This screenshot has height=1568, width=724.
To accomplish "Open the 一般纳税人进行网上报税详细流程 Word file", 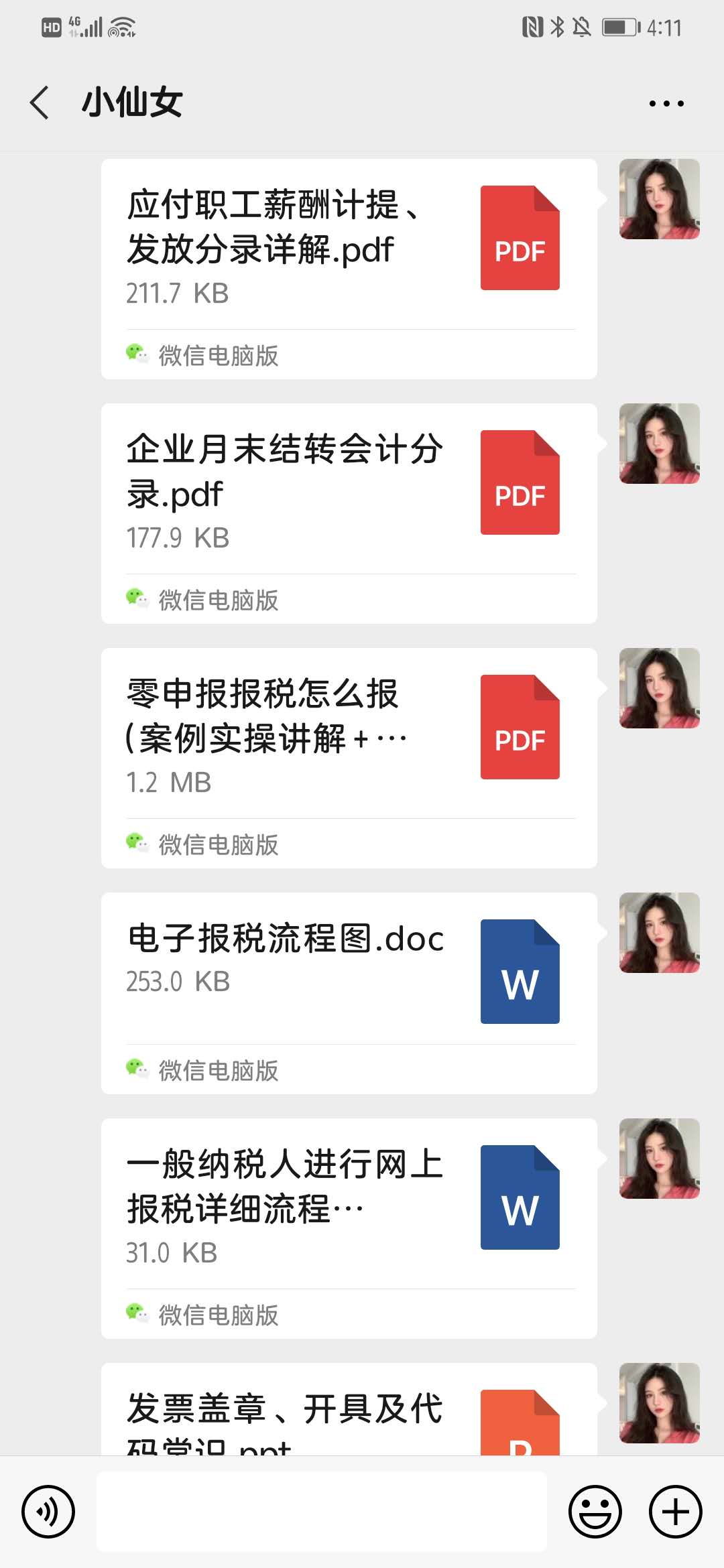I will click(349, 1206).
